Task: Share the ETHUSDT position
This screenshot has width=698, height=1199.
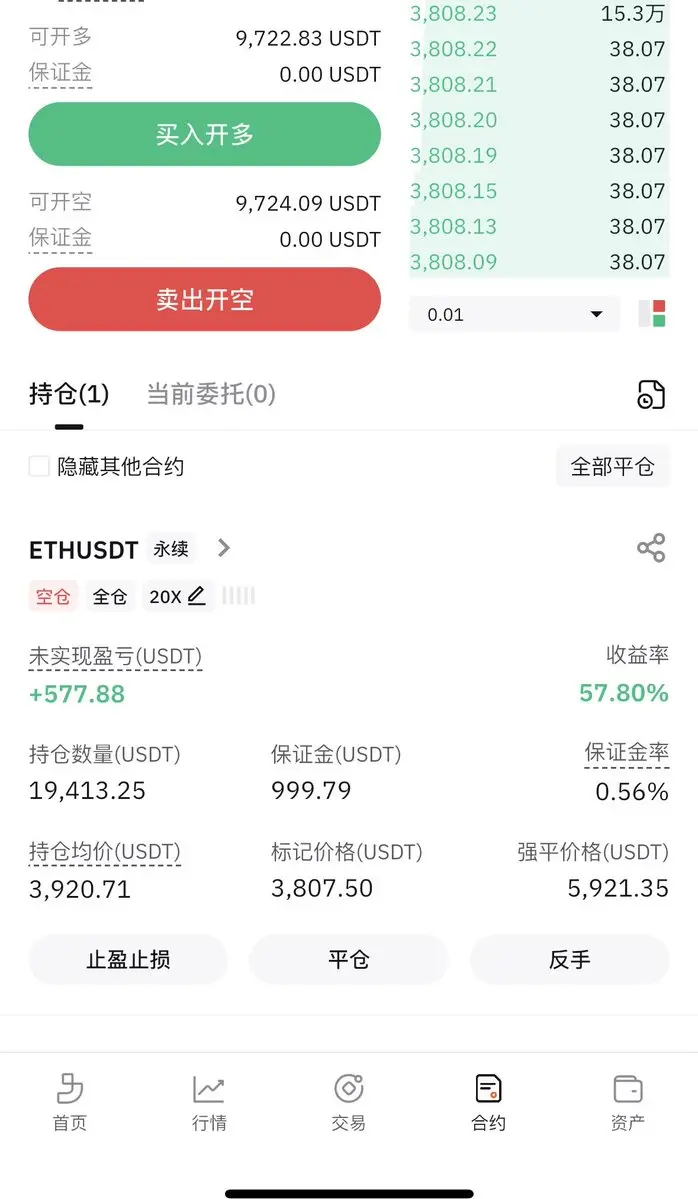Action: coord(651,548)
